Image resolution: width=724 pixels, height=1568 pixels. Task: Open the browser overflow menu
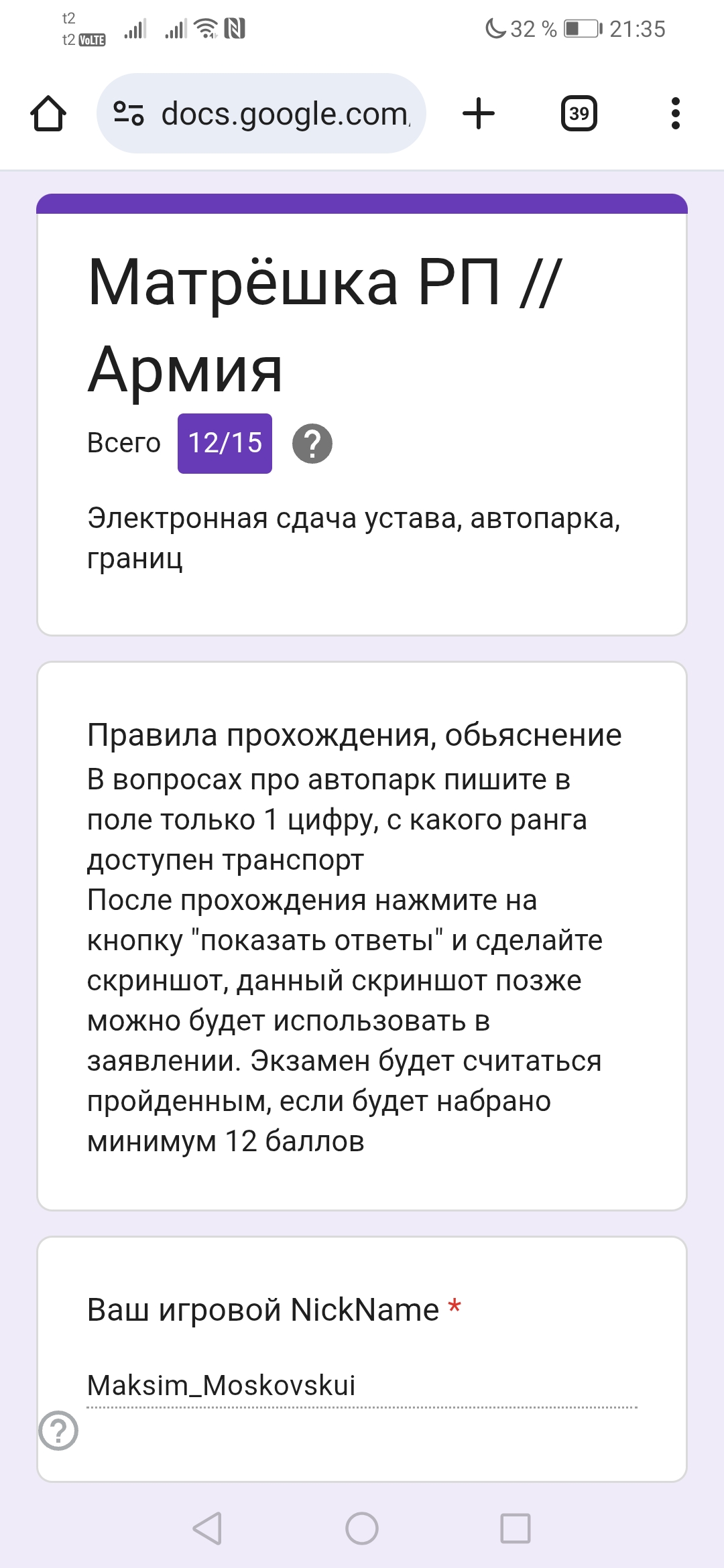pyautogui.click(x=675, y=114)
